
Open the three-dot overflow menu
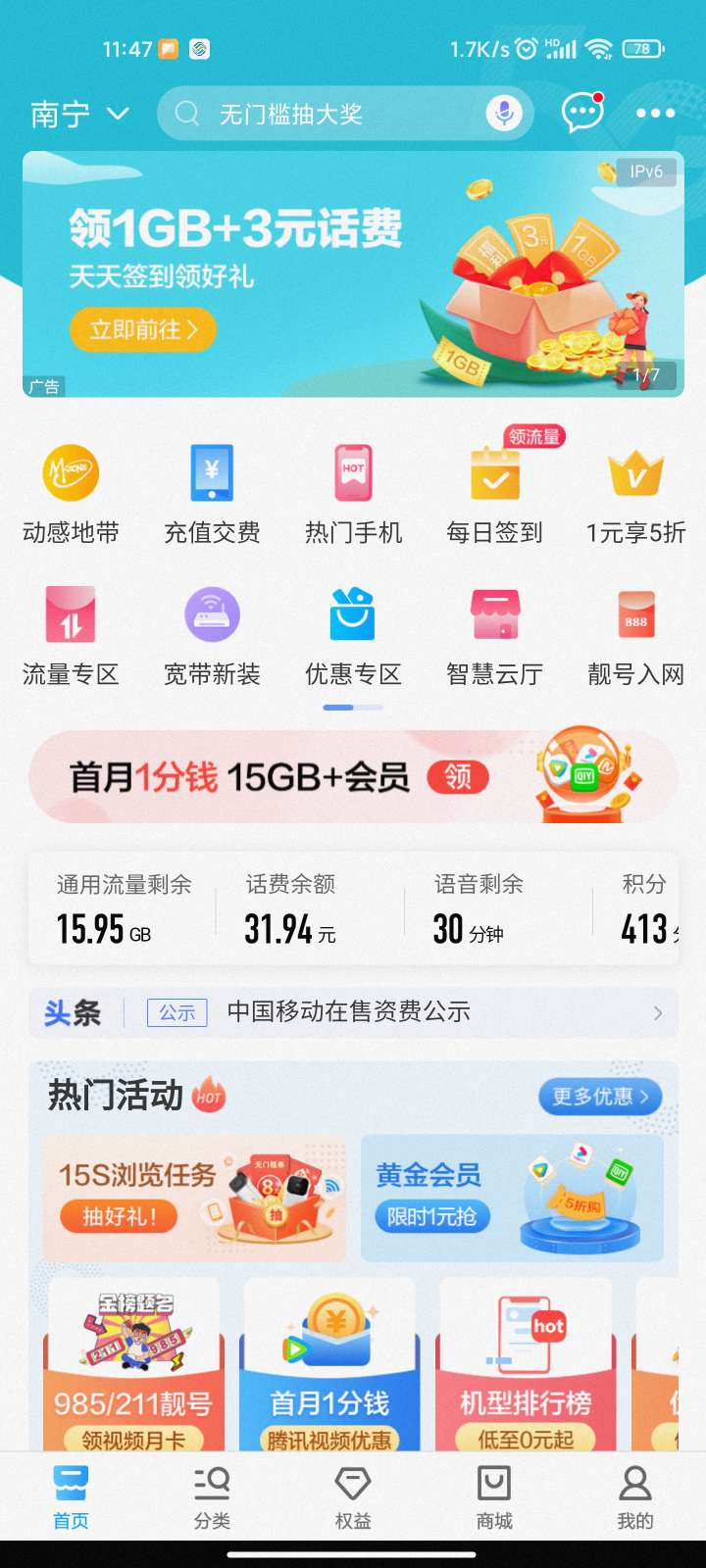(x=655, y=114)
